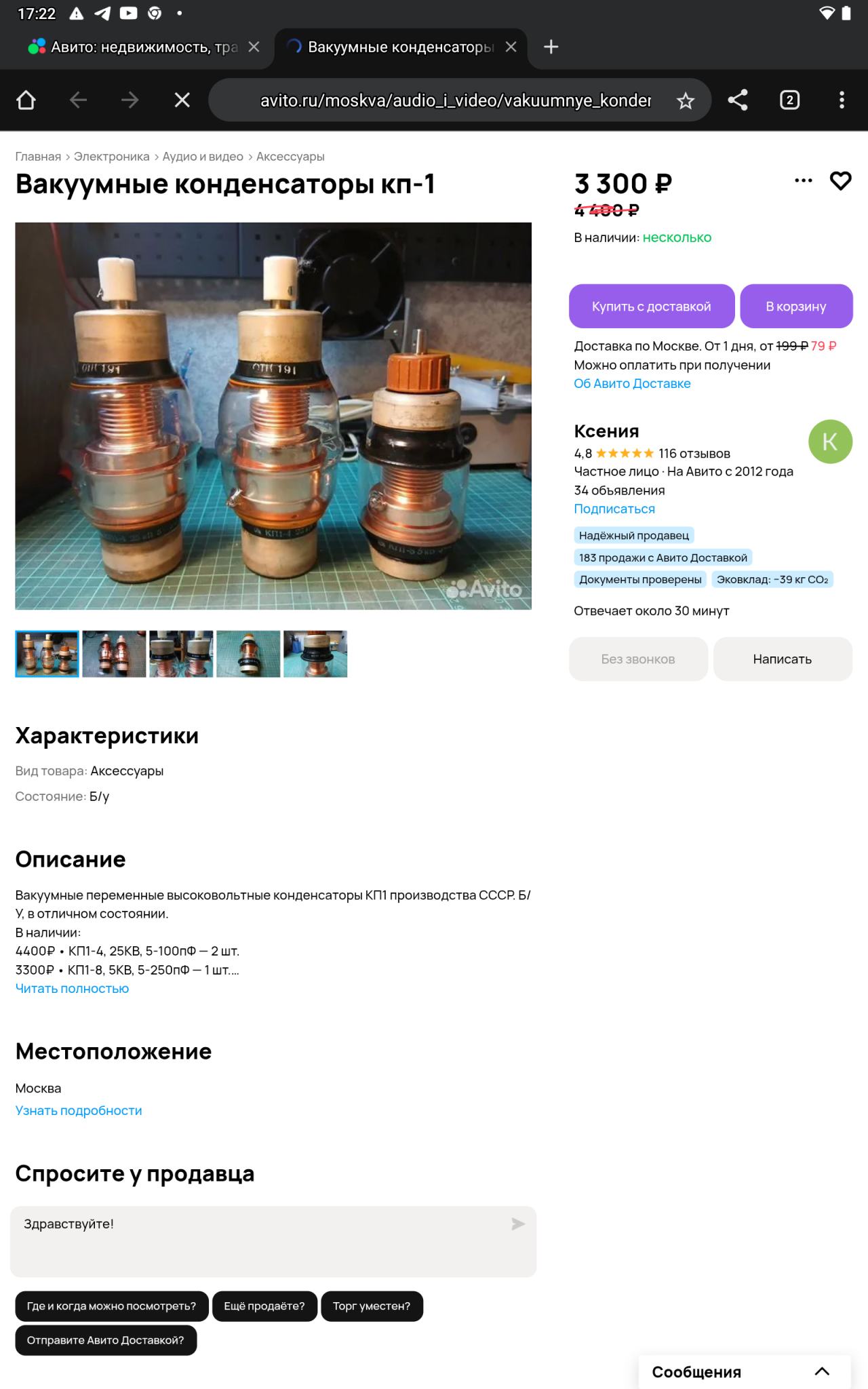Add this listing to favorites
Screen dimensions: 868x1389
pos(840,181)
